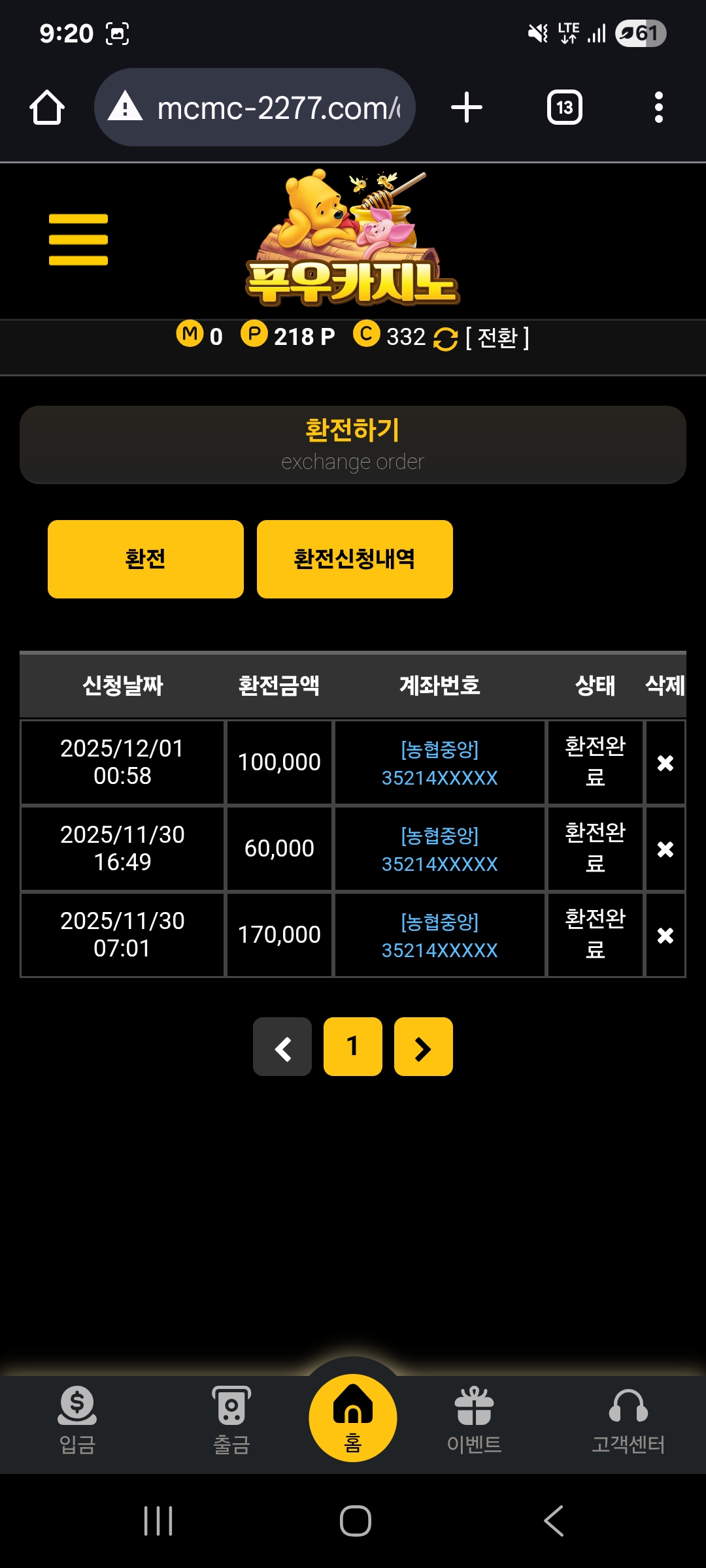This screenshot has width=706, height=1568.
Task: Tap the 전환 convert link
Action: [x=497, y=338]
